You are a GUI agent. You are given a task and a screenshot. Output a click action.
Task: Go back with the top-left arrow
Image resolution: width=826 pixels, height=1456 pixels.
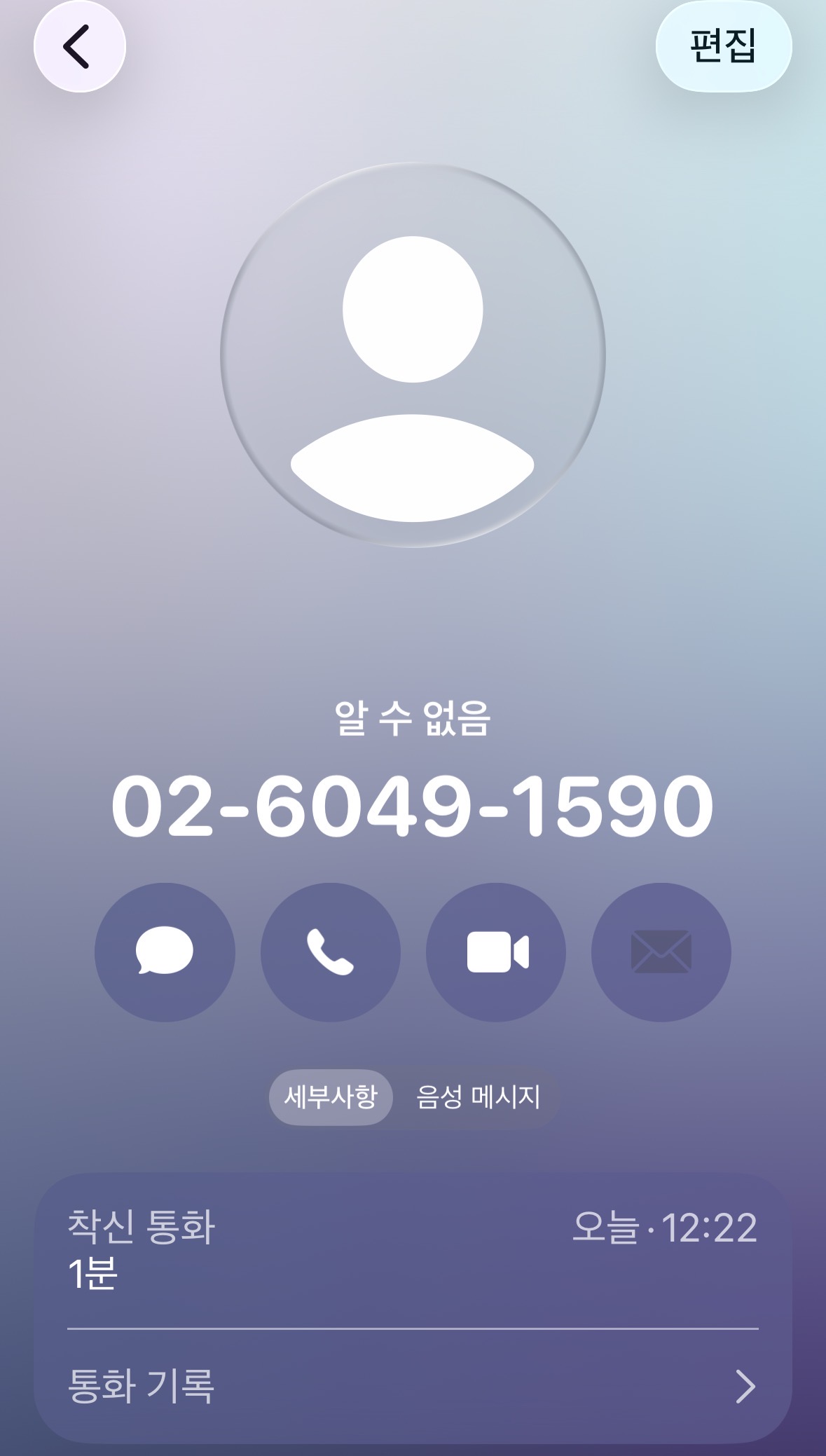(80, 46)
